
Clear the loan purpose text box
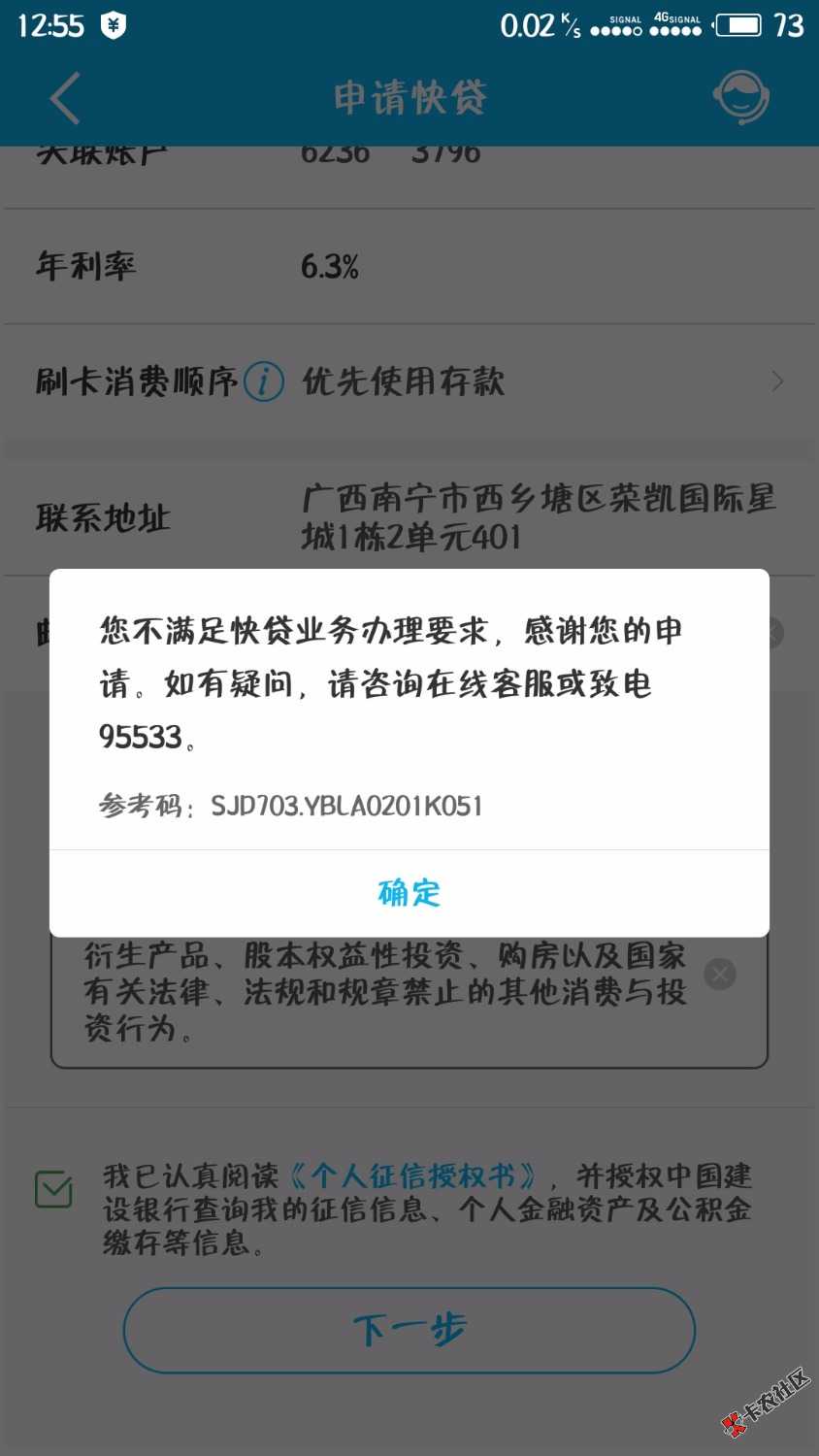click(x=720, y=974)
